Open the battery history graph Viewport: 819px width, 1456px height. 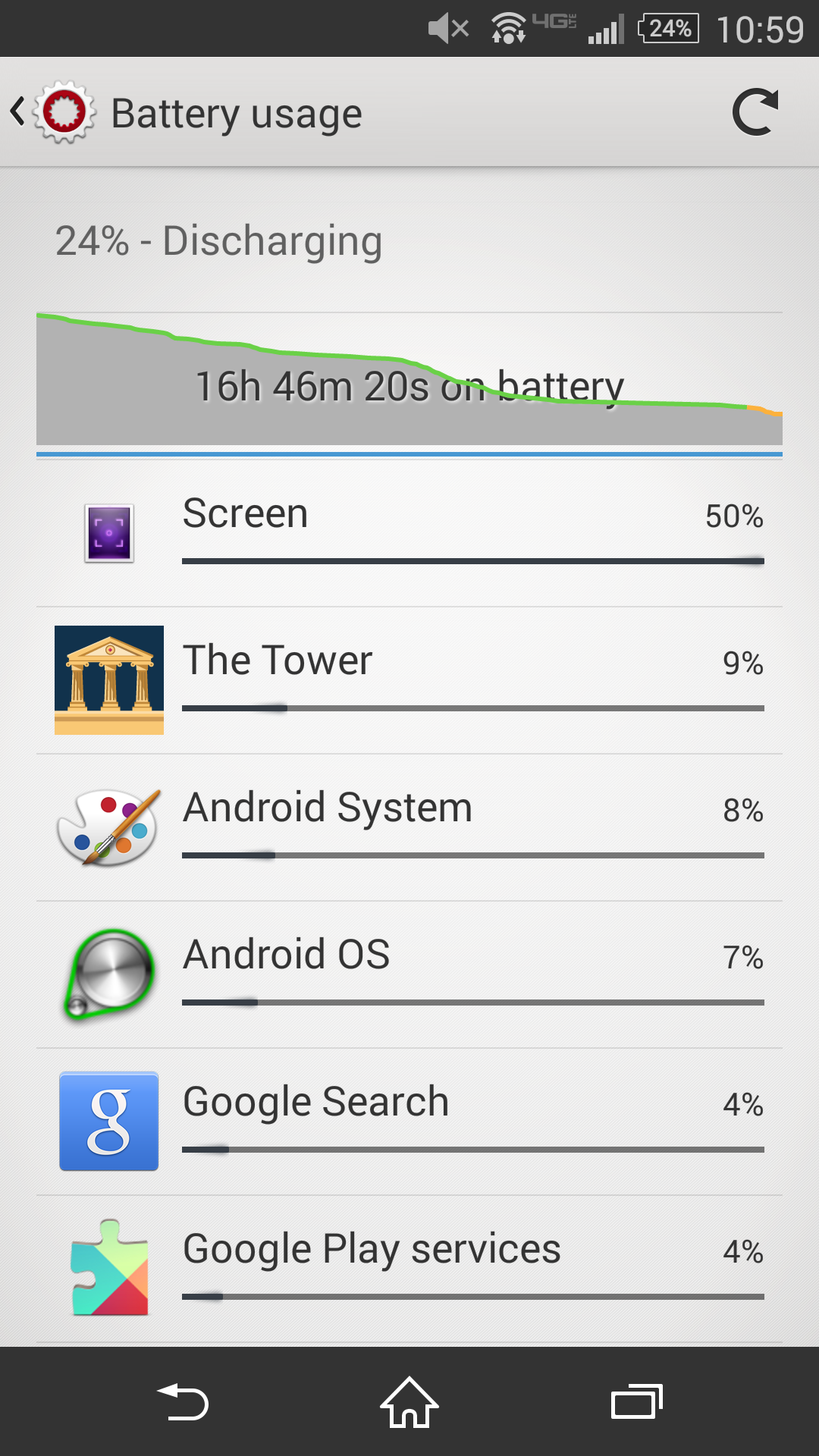click(409, 379)
